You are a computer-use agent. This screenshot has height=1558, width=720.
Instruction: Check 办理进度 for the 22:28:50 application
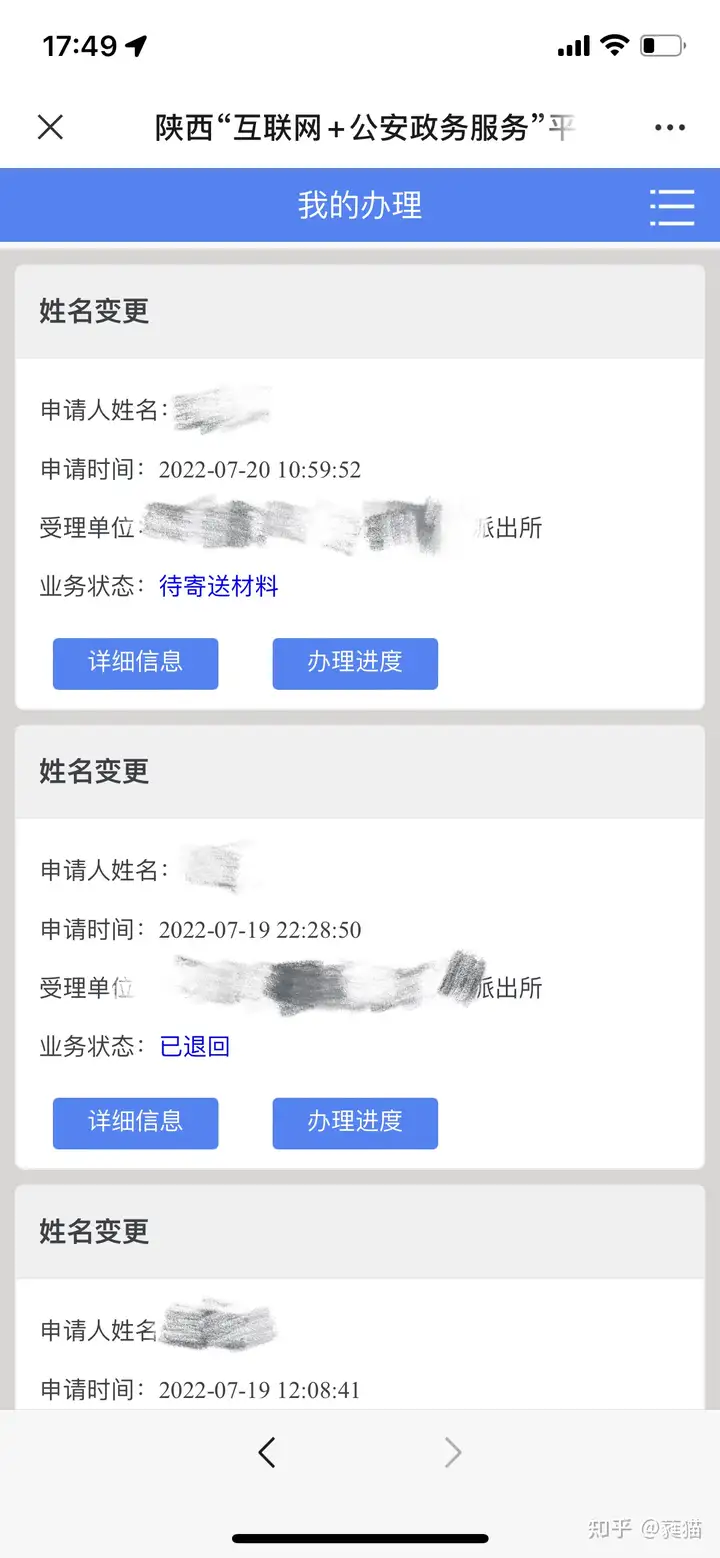pyautogui.click(x=355, y=1123)
